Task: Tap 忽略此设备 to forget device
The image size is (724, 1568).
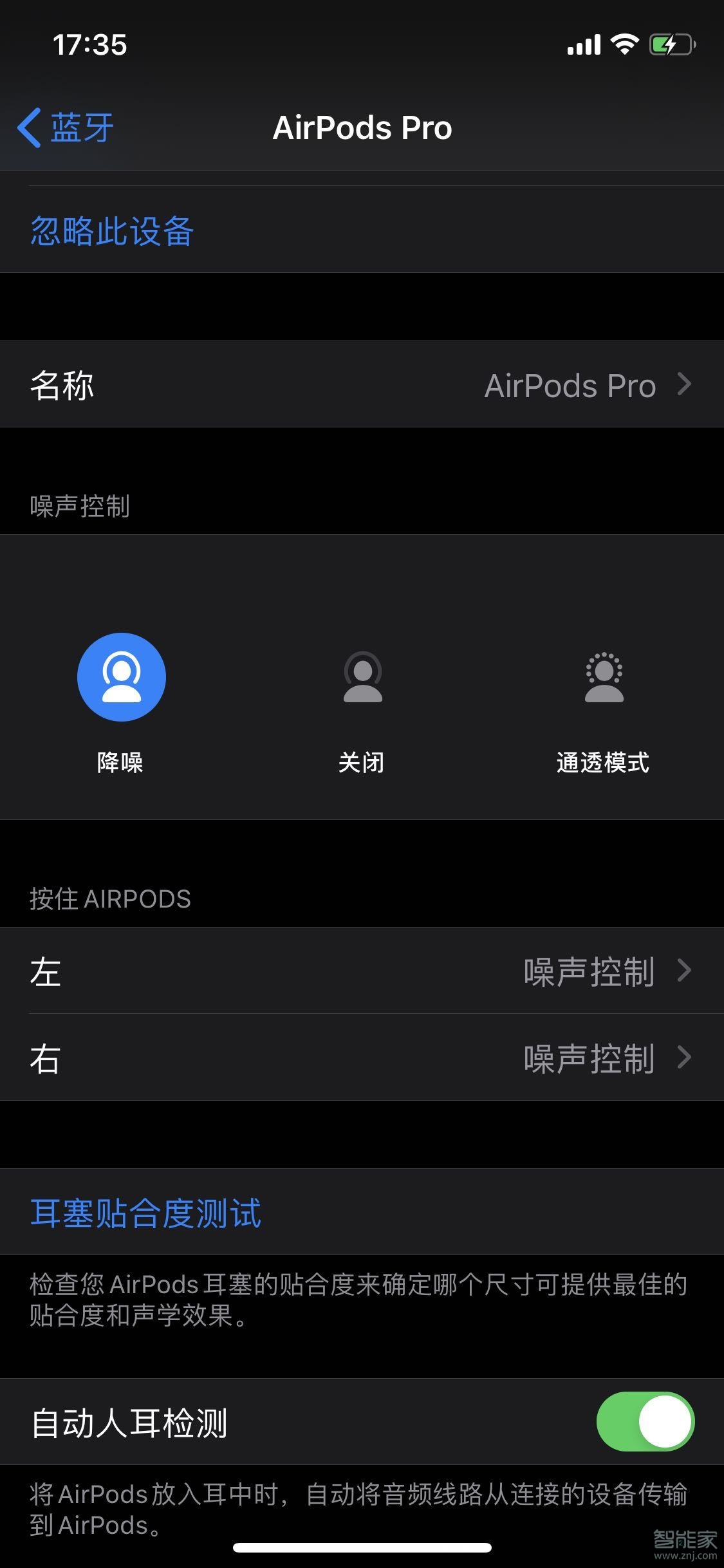Action: point(112,231)
